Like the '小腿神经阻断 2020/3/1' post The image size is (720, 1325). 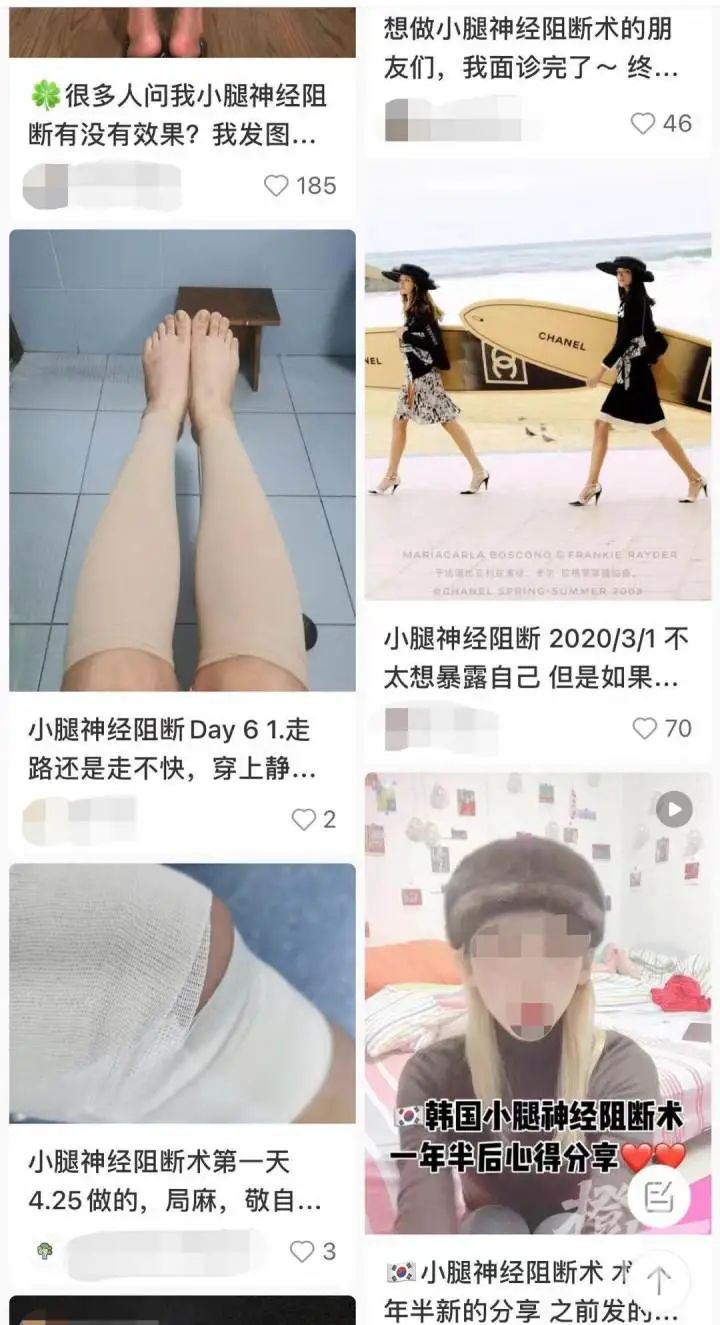[645, 729]
